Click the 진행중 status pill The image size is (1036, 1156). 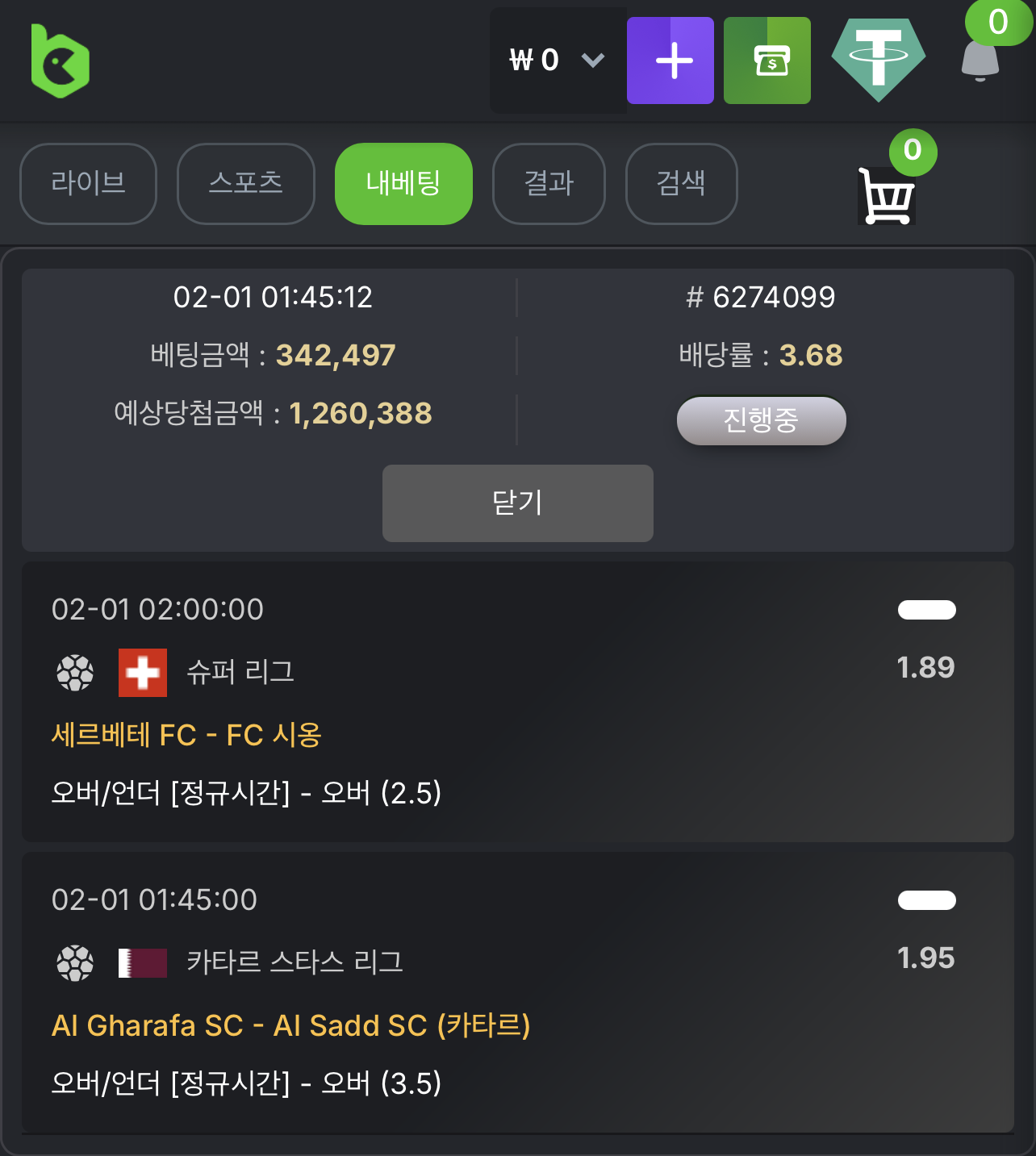[x=761, y=420]
